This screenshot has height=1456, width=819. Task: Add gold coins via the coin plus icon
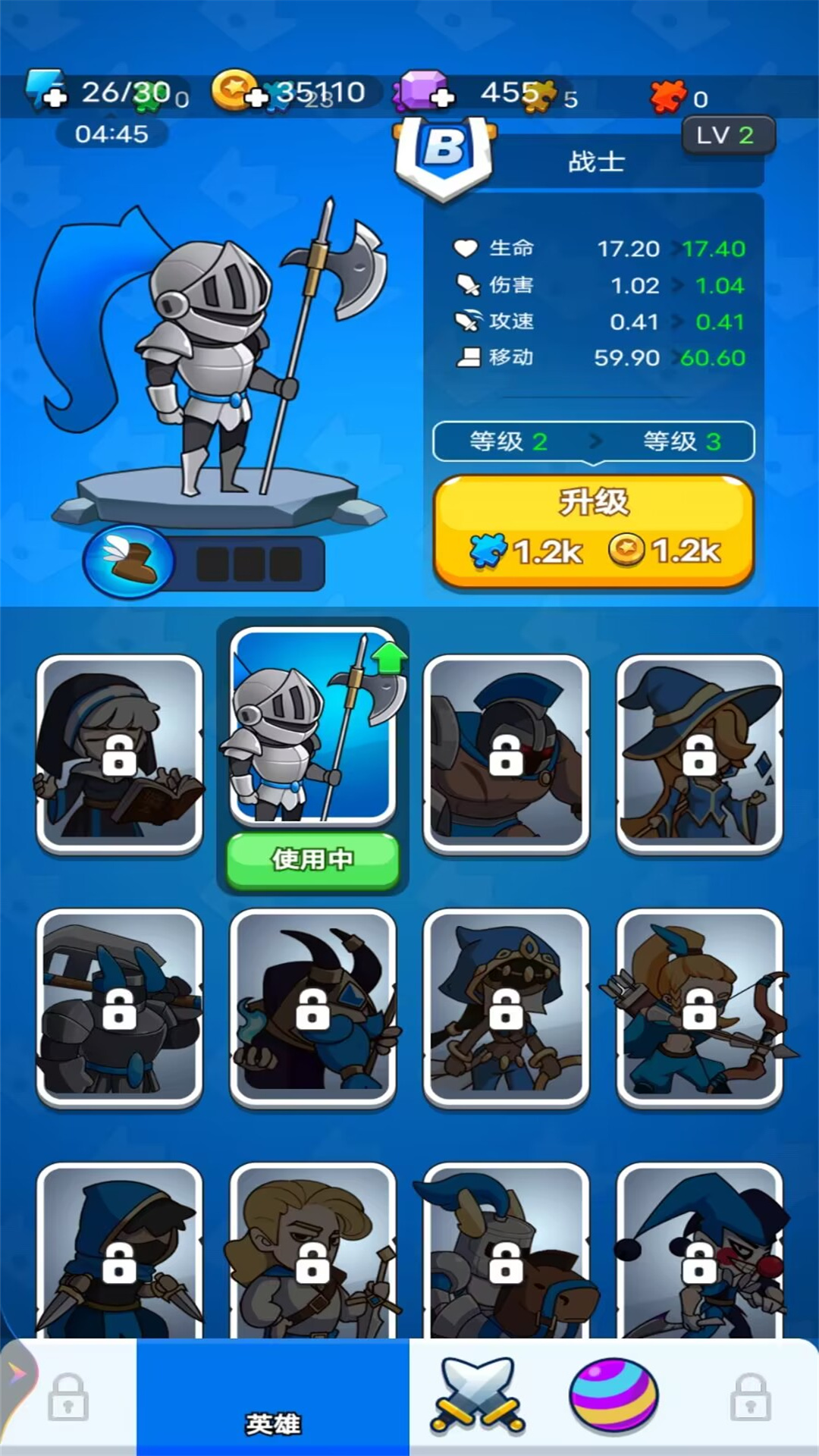point(239,91)
